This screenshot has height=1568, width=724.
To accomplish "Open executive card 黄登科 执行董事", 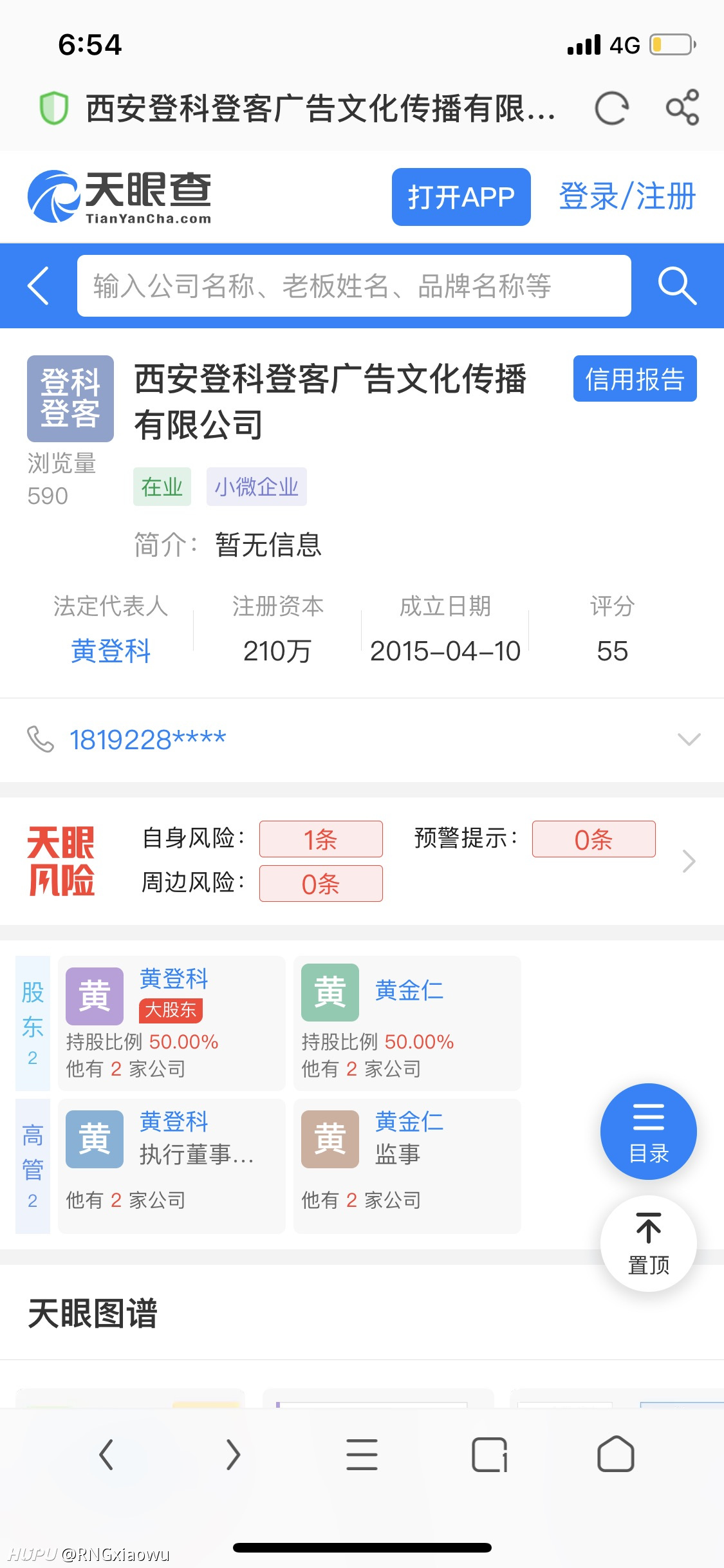I will point(171,1166).
